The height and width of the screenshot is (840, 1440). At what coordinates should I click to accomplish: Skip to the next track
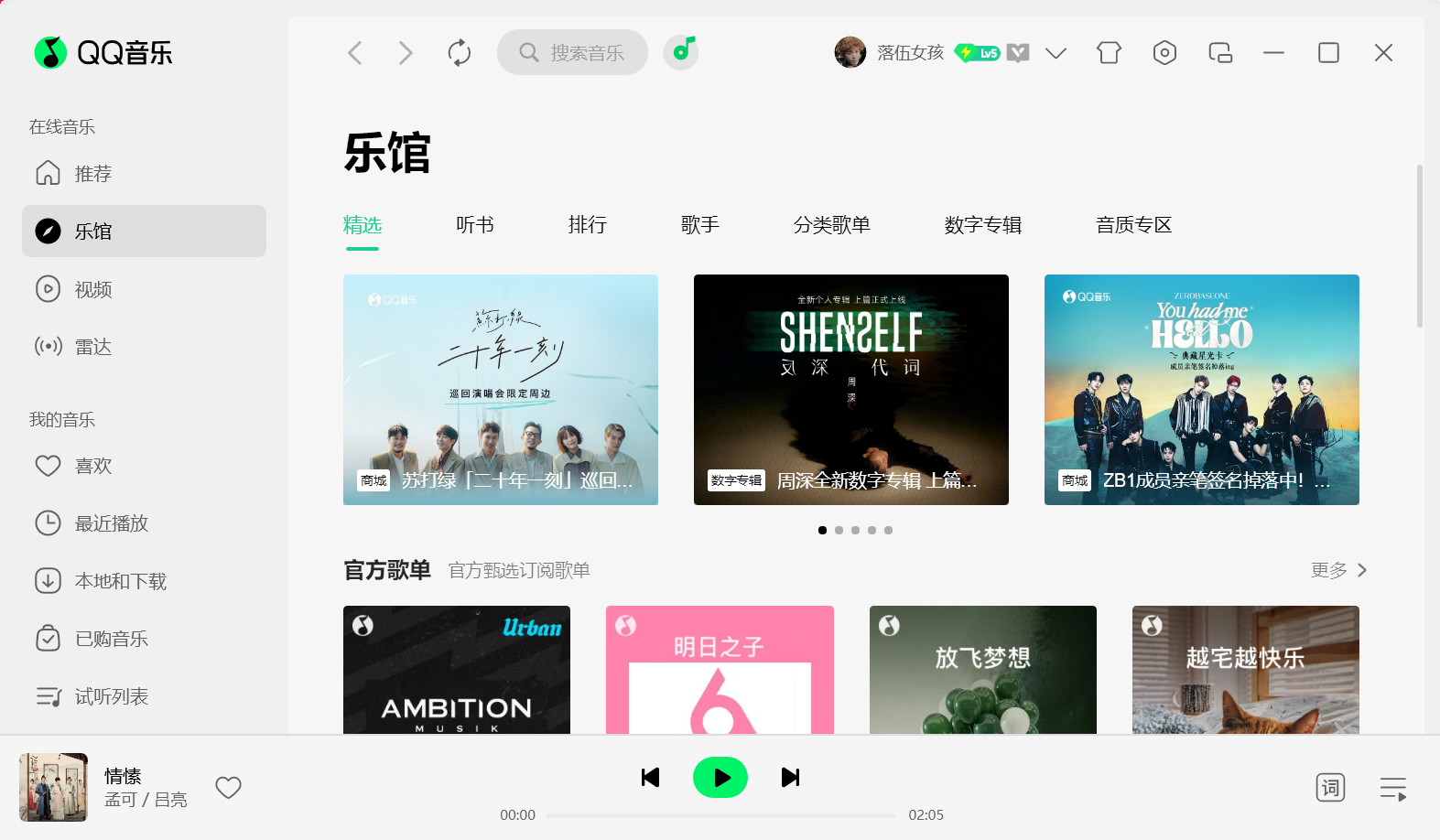[790, 778]
